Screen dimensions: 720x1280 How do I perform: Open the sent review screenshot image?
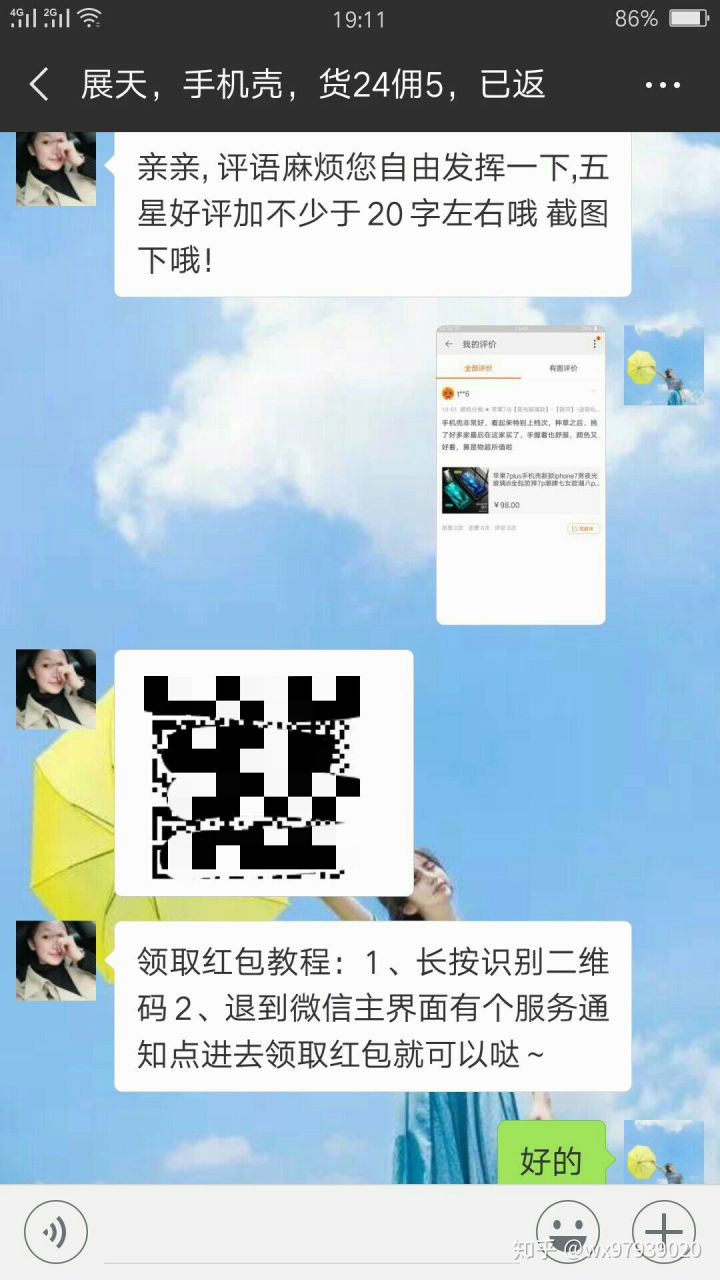click(x=520, y=475)
